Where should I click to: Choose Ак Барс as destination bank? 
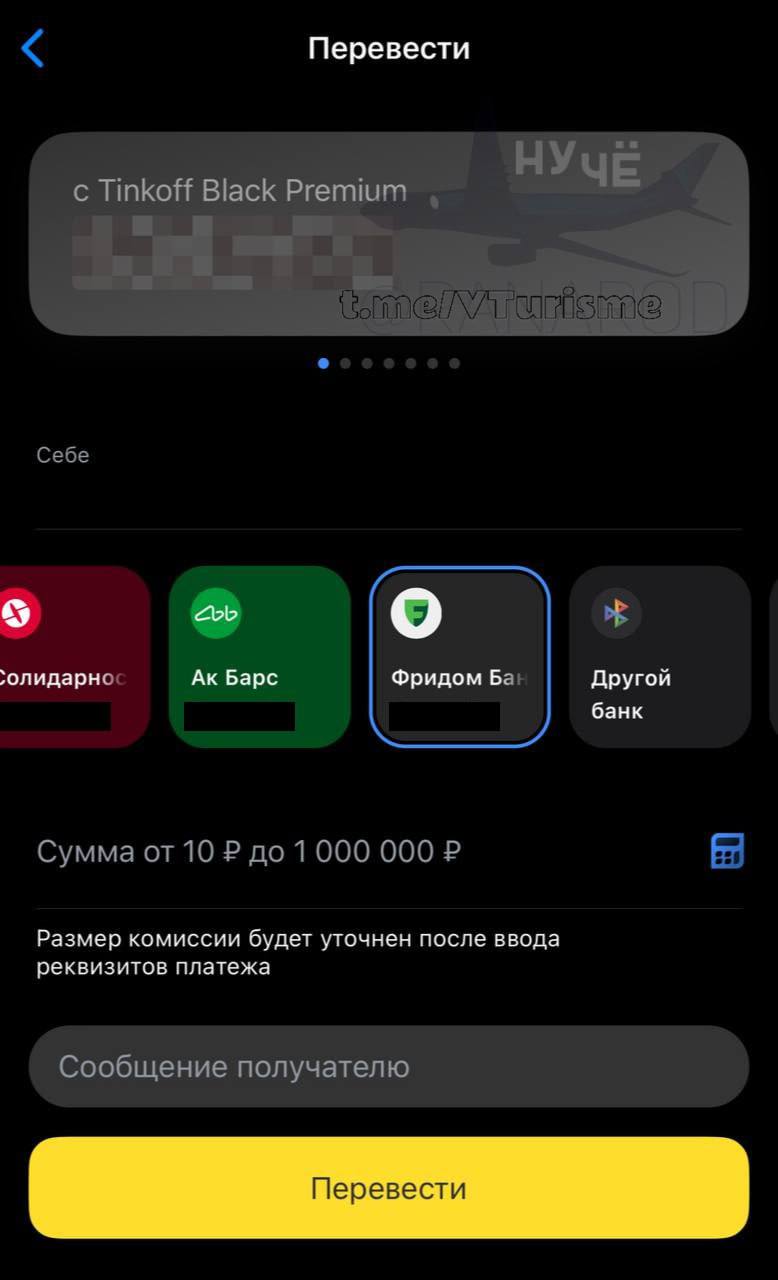coord(259,657)
